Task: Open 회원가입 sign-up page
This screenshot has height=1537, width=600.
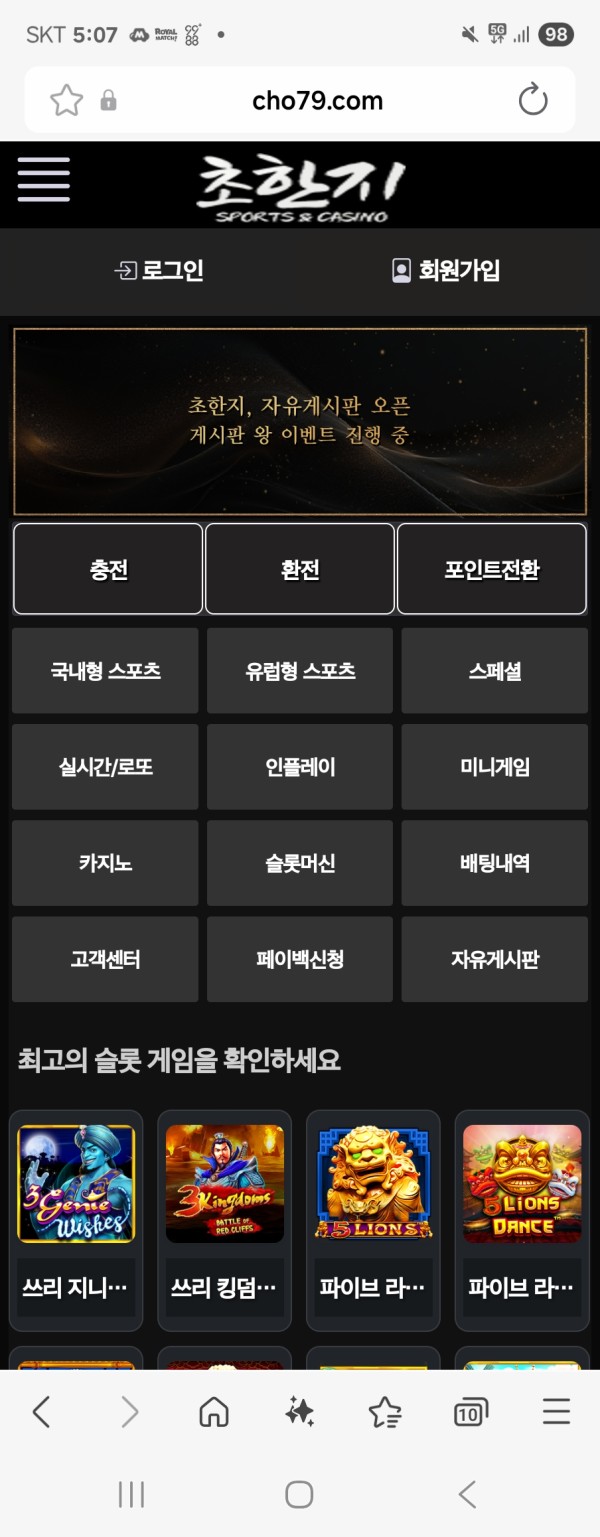Action: pyautogui.click(x=445, y=270)
